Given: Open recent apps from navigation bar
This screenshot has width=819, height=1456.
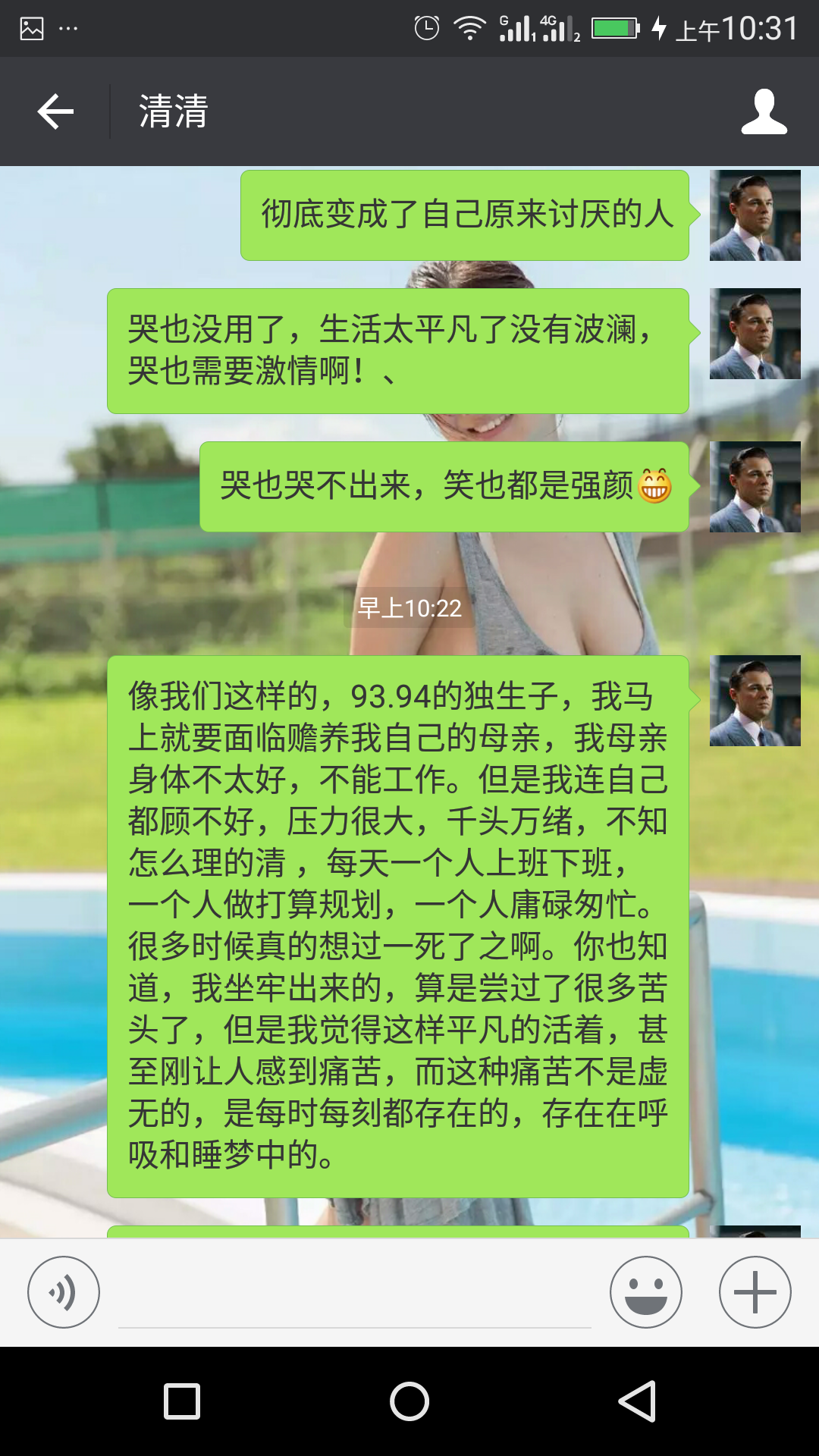Looking at the screenshot, I should click(x=182, y=1401).
